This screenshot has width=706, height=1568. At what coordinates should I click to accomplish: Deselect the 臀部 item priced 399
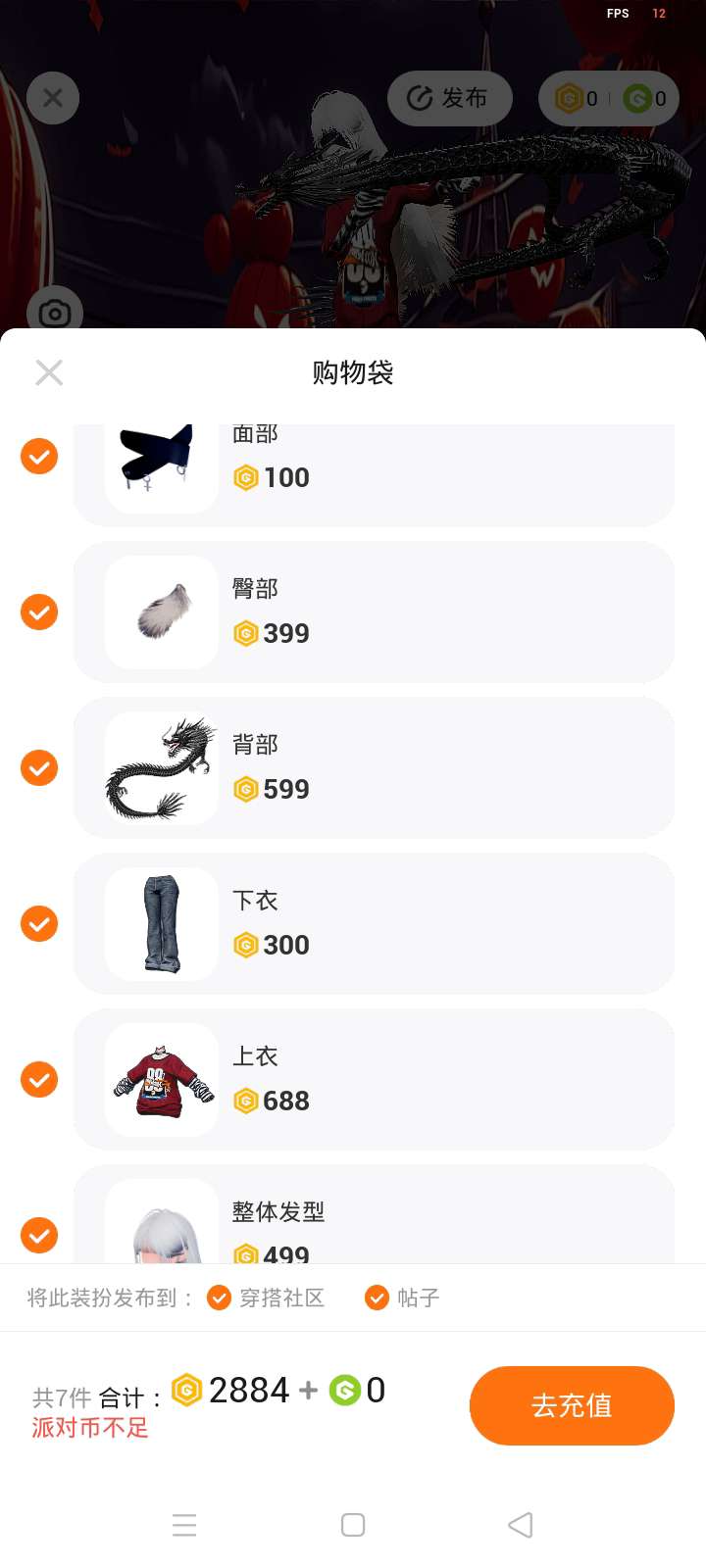click(x=39, y=612)
